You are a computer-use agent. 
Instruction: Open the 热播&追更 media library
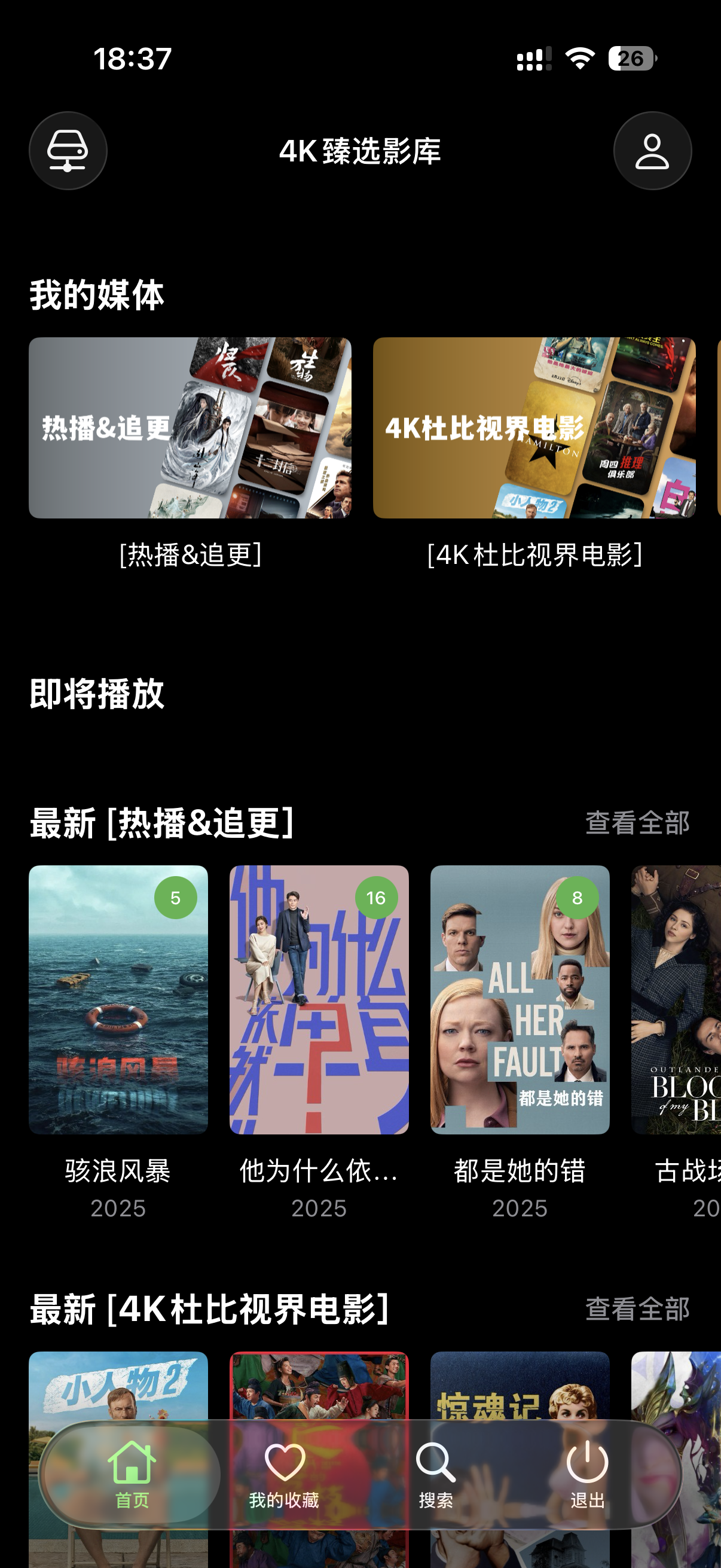190,428
